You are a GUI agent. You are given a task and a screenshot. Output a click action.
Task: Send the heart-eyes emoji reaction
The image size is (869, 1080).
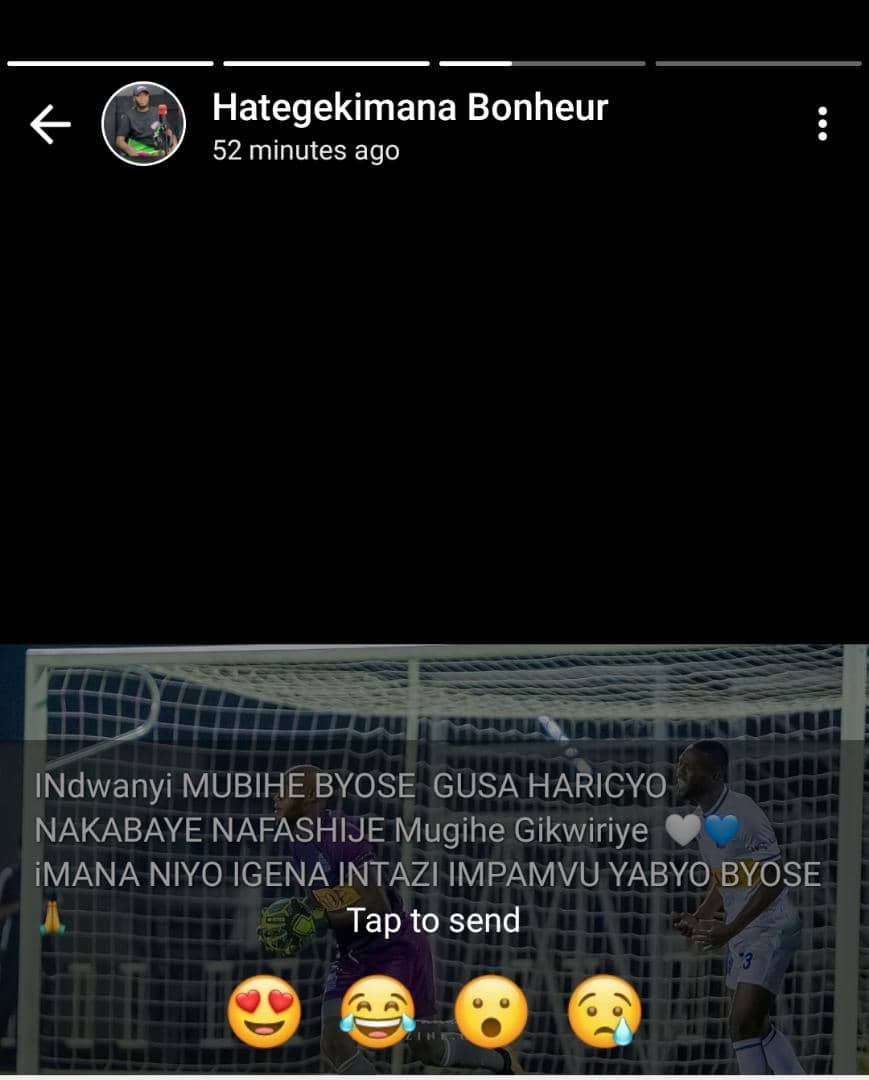coord(264,1010)
